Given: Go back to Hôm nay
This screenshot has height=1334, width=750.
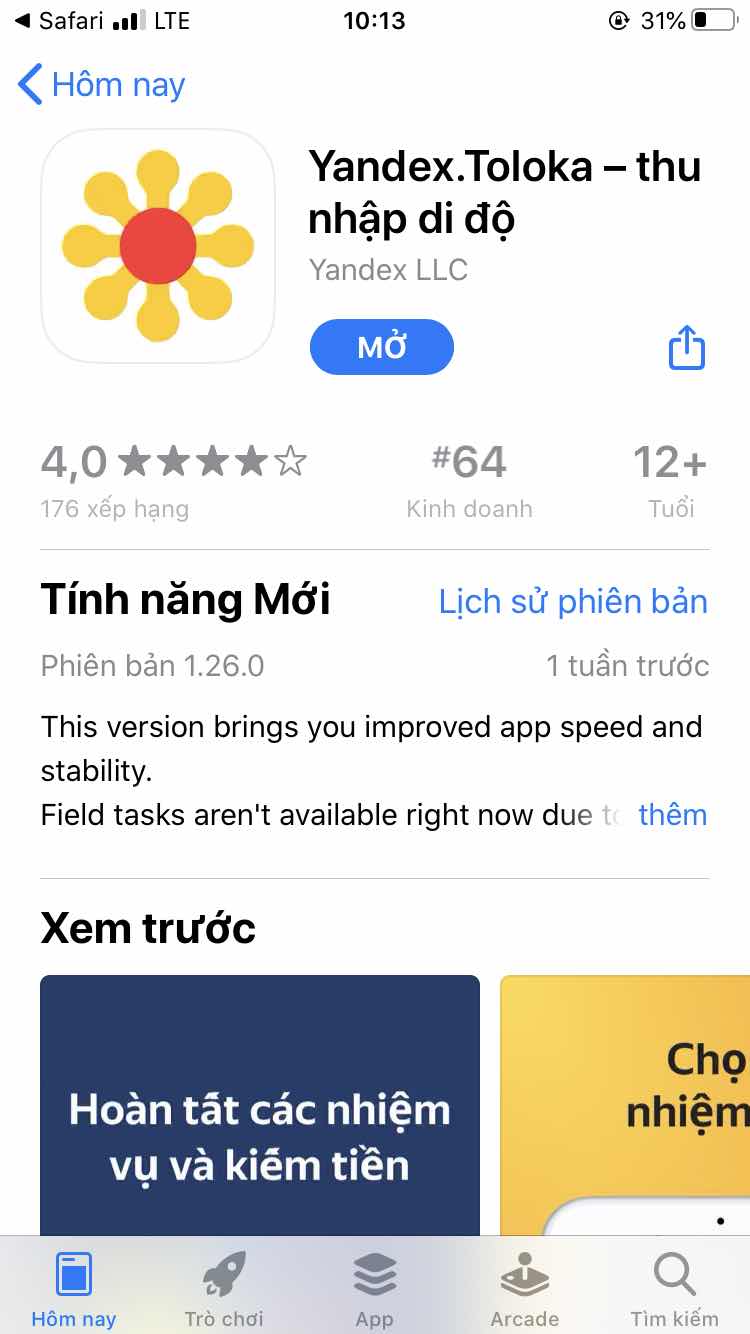Looking at the screenshot, I should tap(102, 85).
